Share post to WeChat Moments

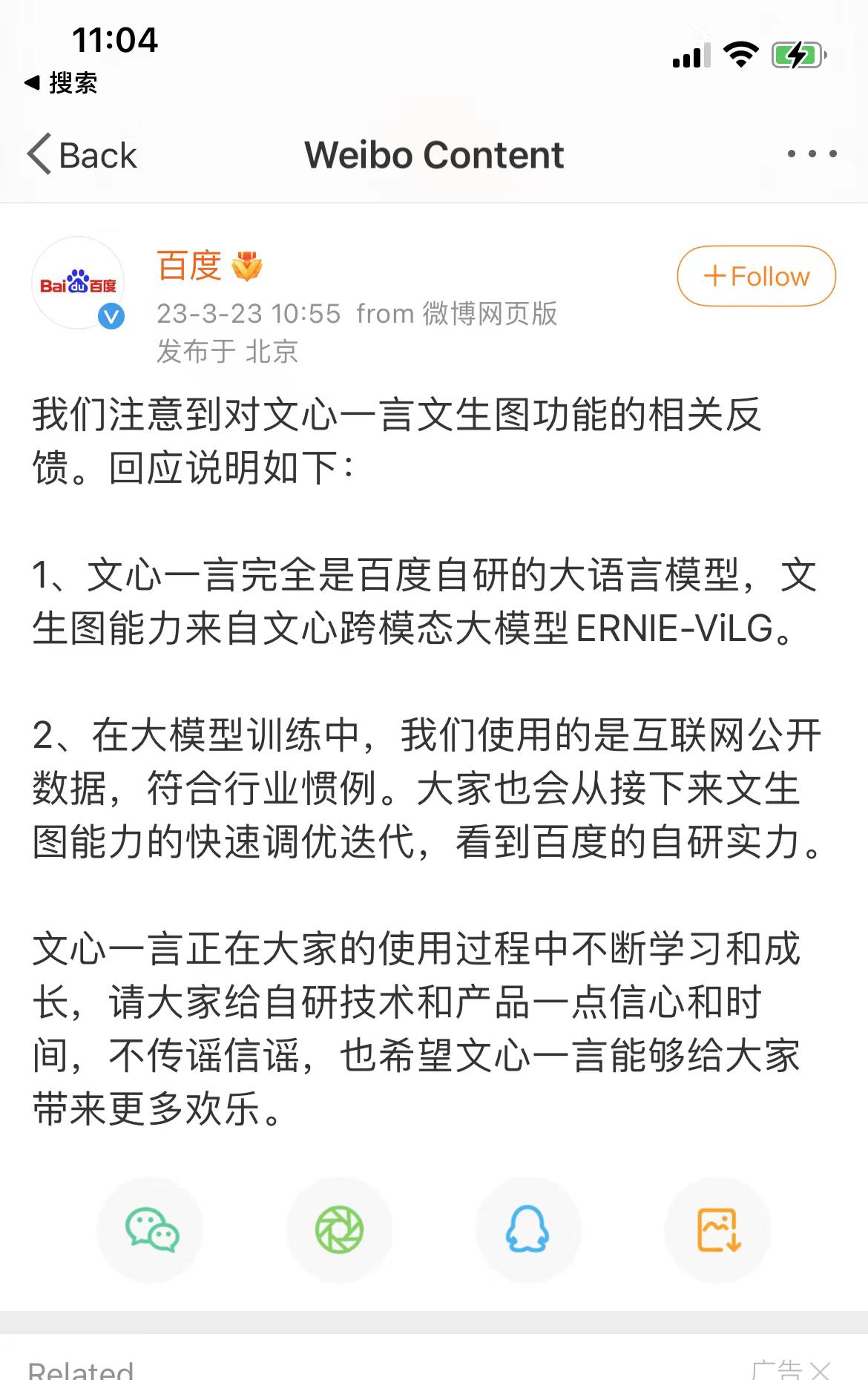(339, 1230)
